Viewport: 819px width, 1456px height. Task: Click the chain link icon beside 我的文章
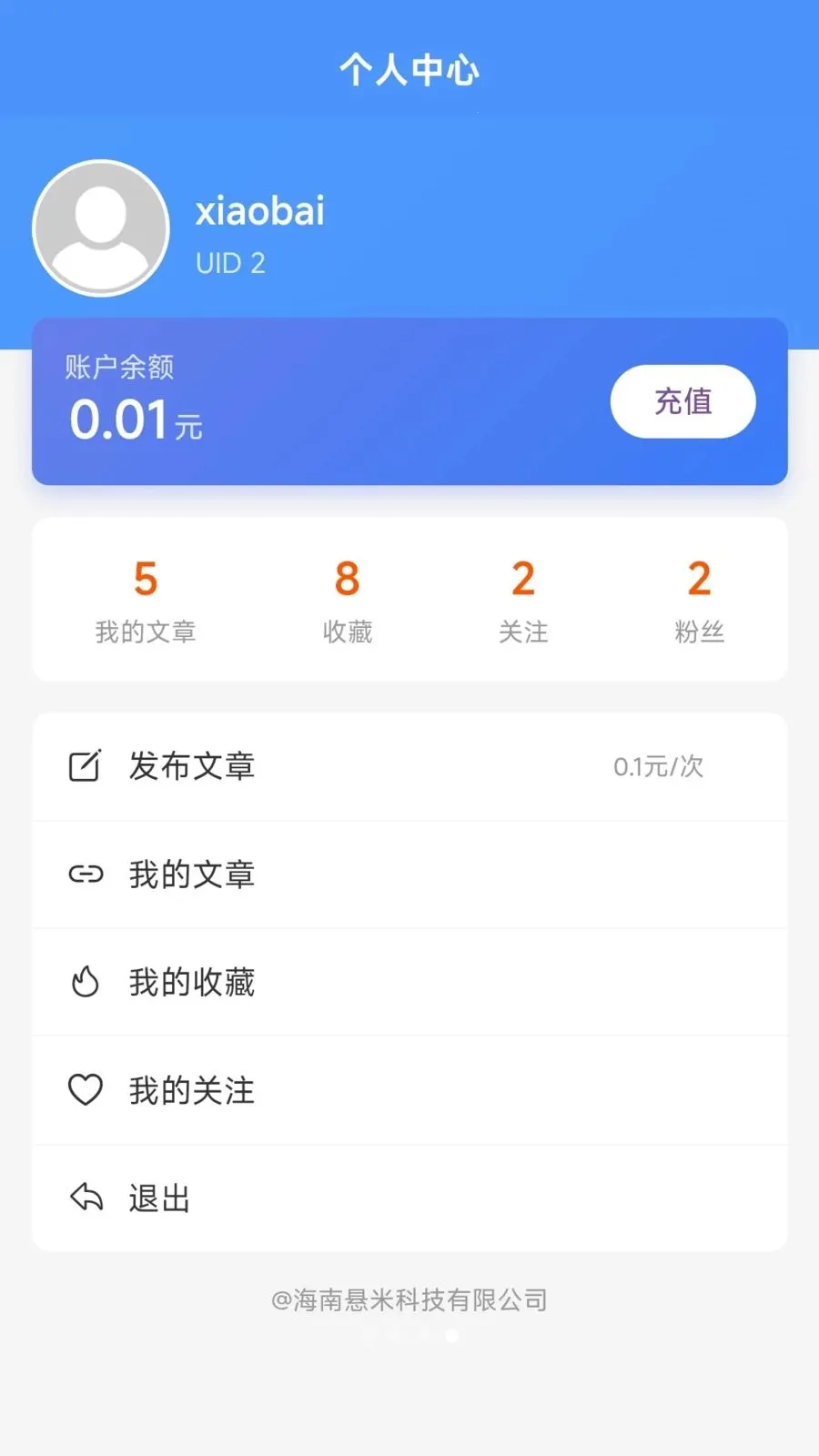[85, 875]
